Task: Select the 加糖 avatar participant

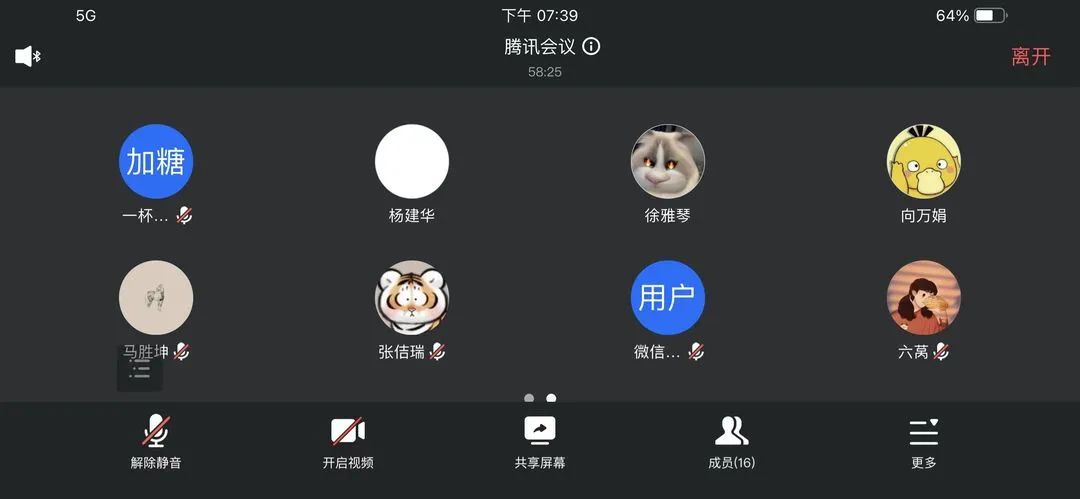Action: click(155, 162)
